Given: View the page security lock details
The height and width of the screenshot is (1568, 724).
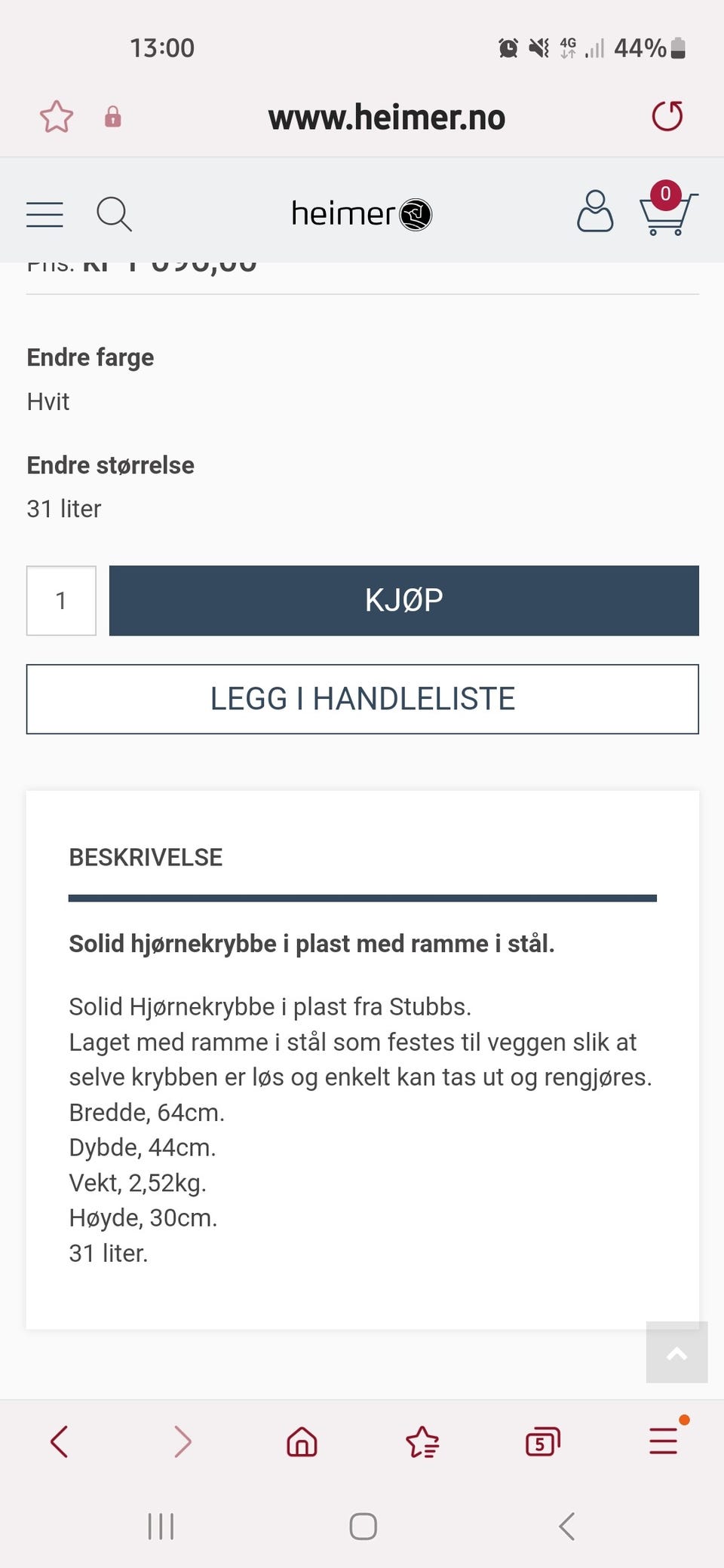Looking at the screenshot, I should 112,117.
